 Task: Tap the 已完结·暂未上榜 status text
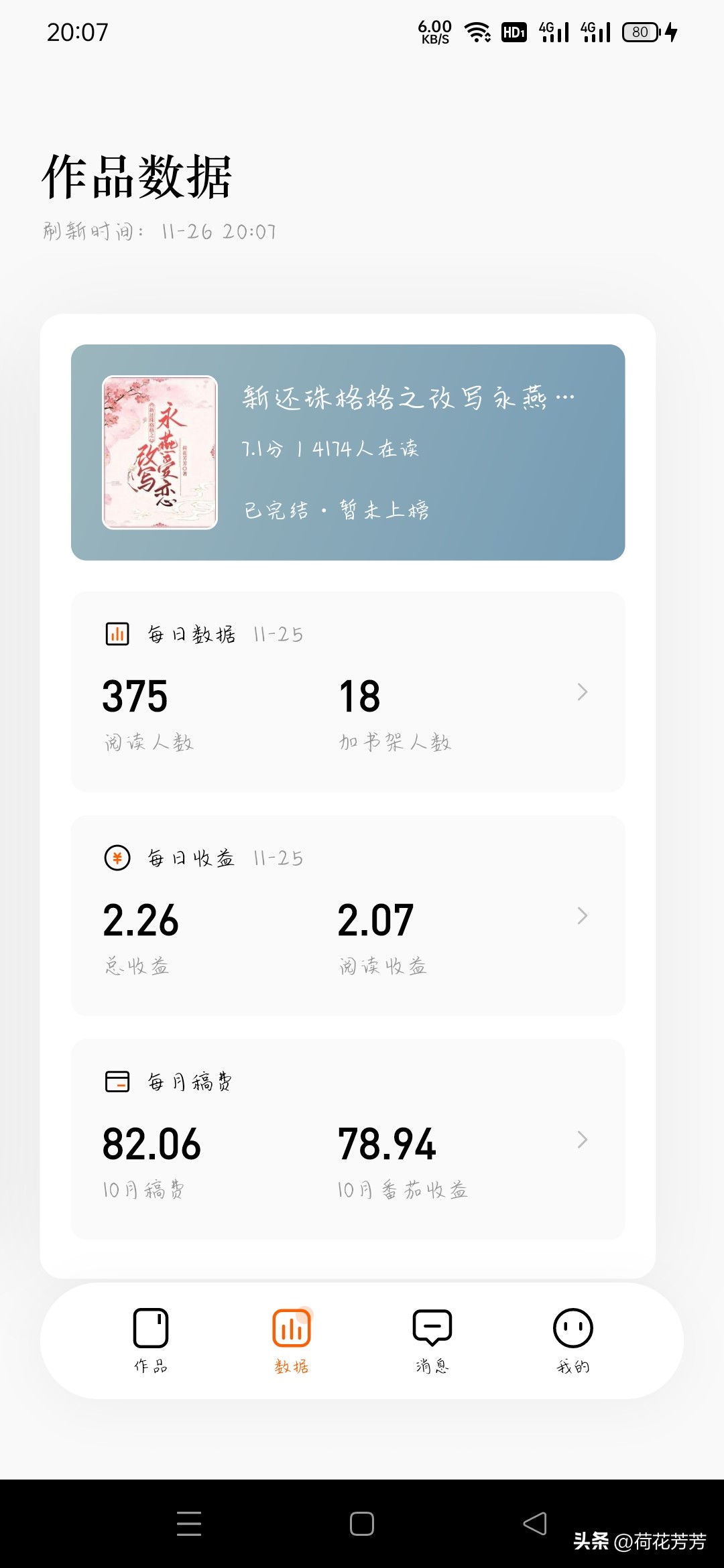pos(337,509)
